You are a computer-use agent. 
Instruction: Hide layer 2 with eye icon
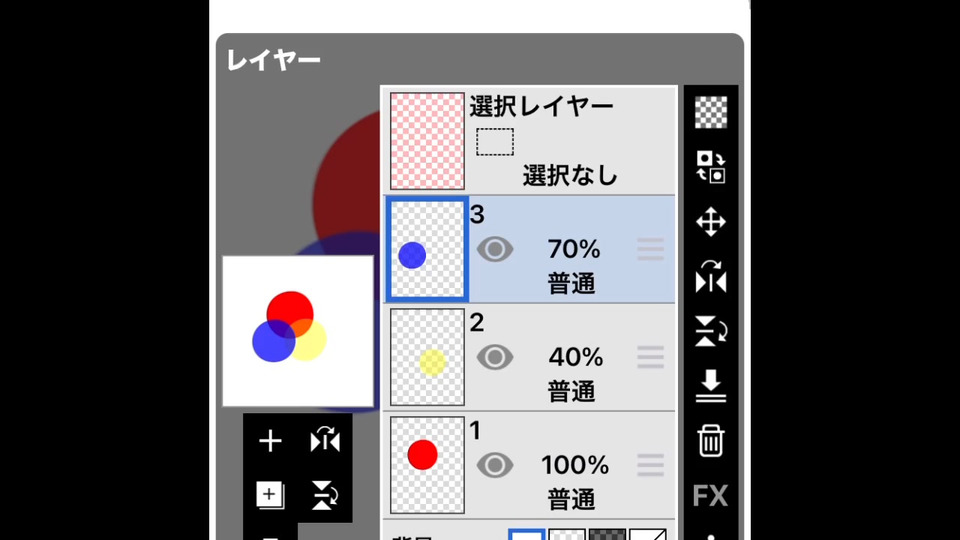click(494, 357)
